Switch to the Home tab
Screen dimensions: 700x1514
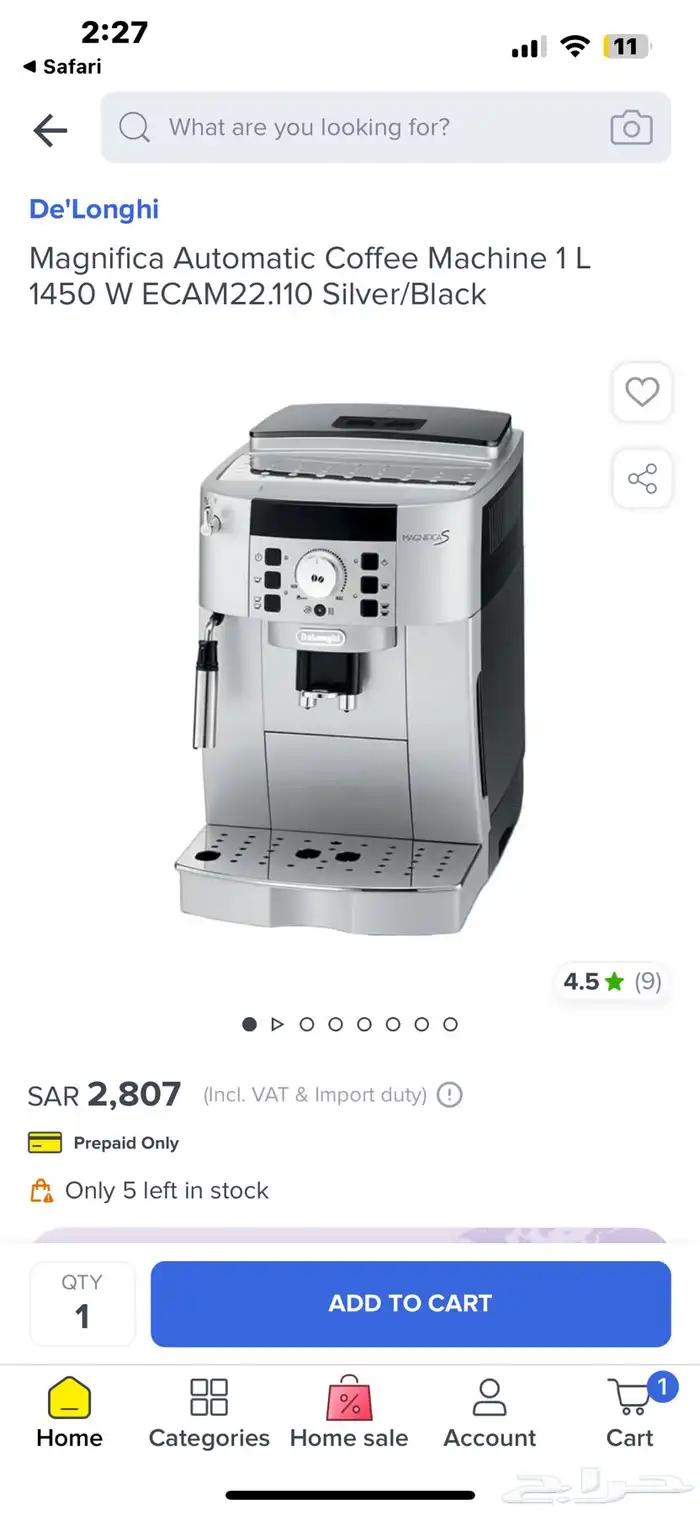click(69, 1413)
